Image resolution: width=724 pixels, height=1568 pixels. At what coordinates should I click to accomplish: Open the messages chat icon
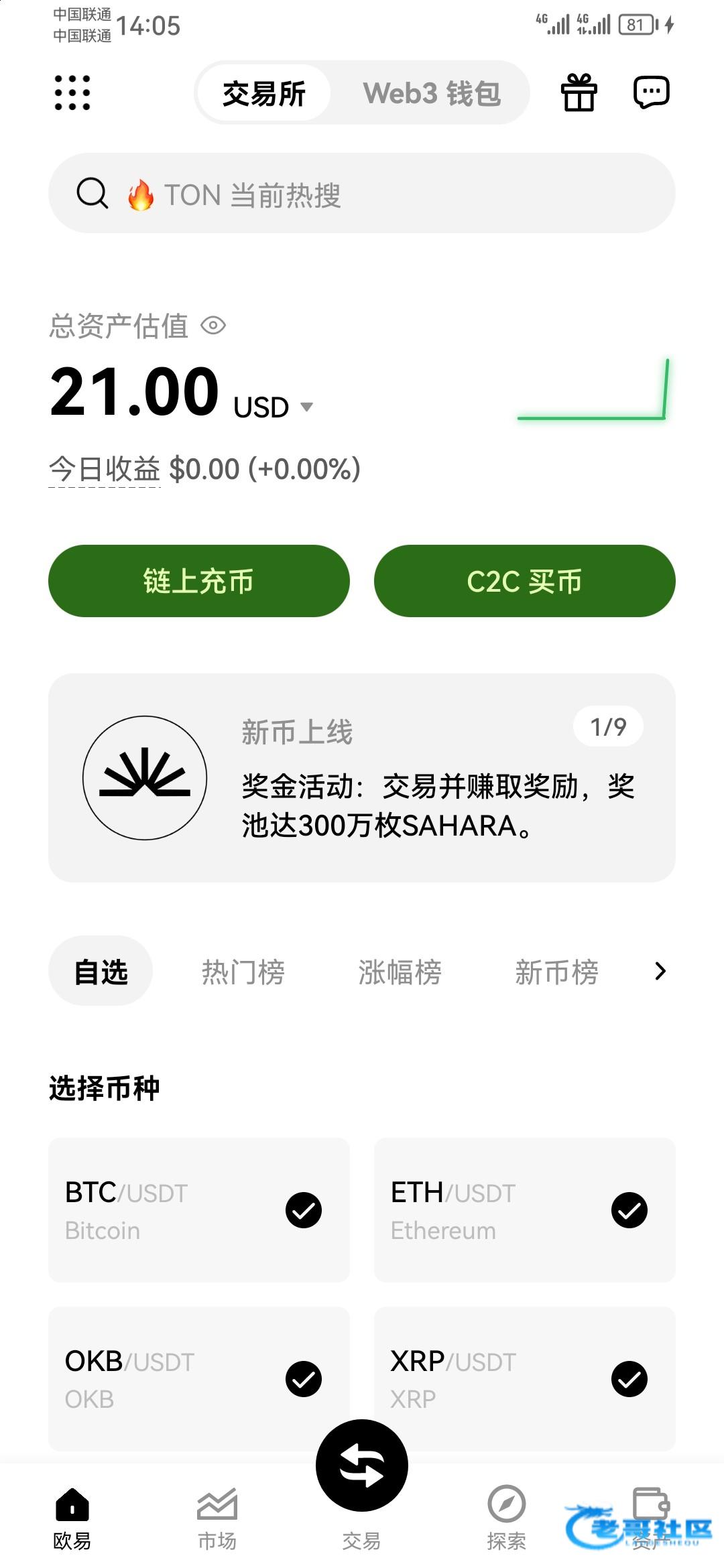(652, 92)
